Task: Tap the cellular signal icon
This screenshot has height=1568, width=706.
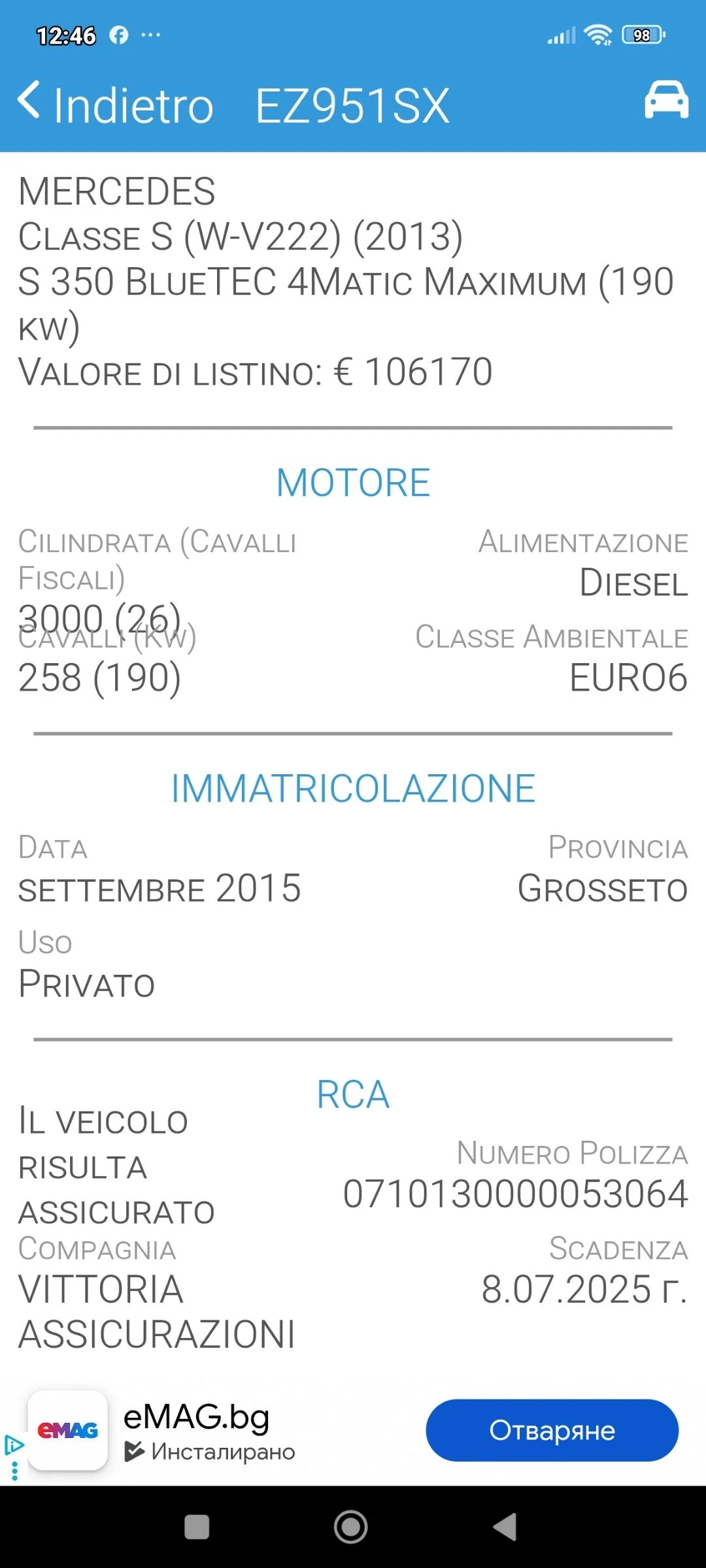Action: [559, 36]
